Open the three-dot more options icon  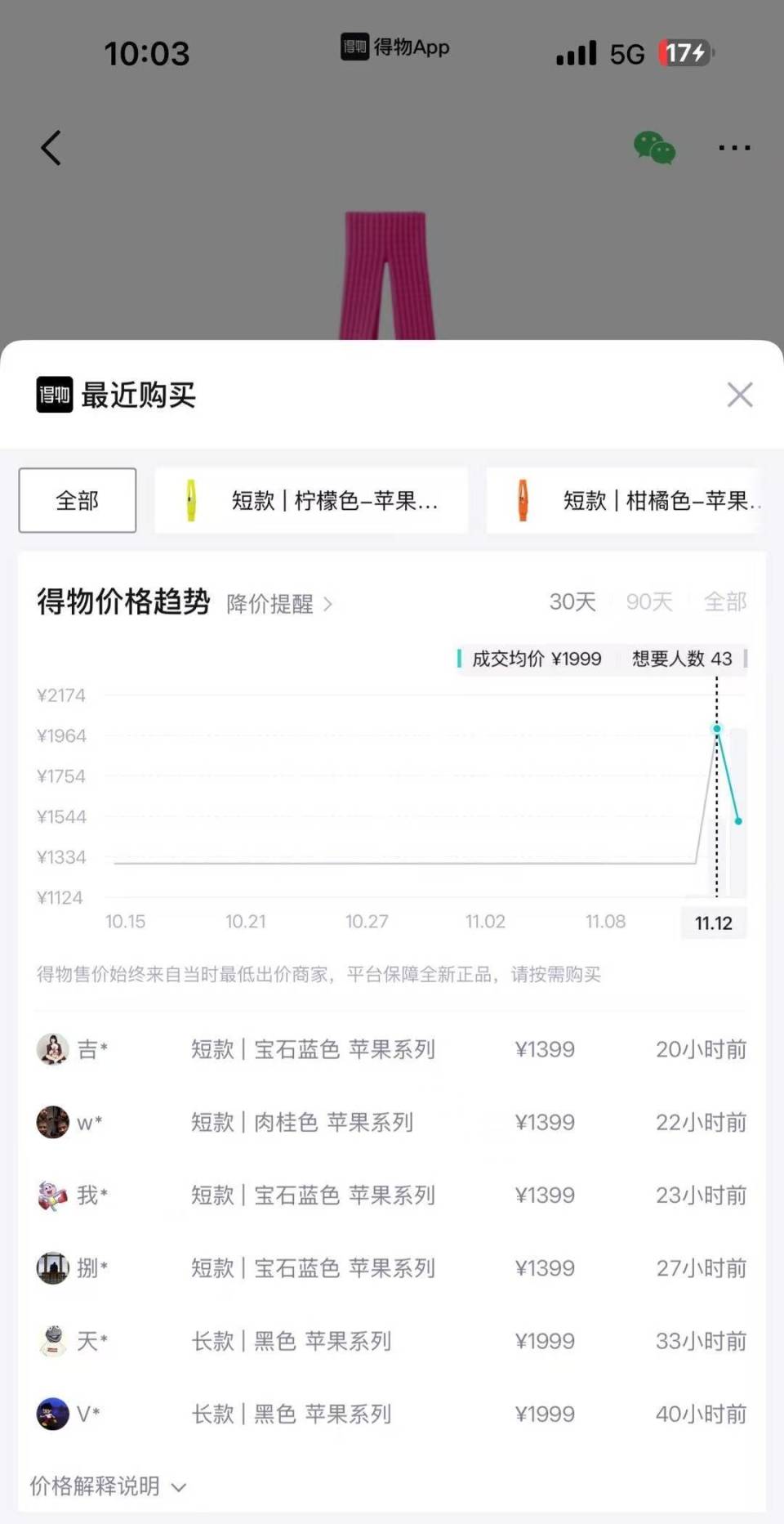point(733,148)
